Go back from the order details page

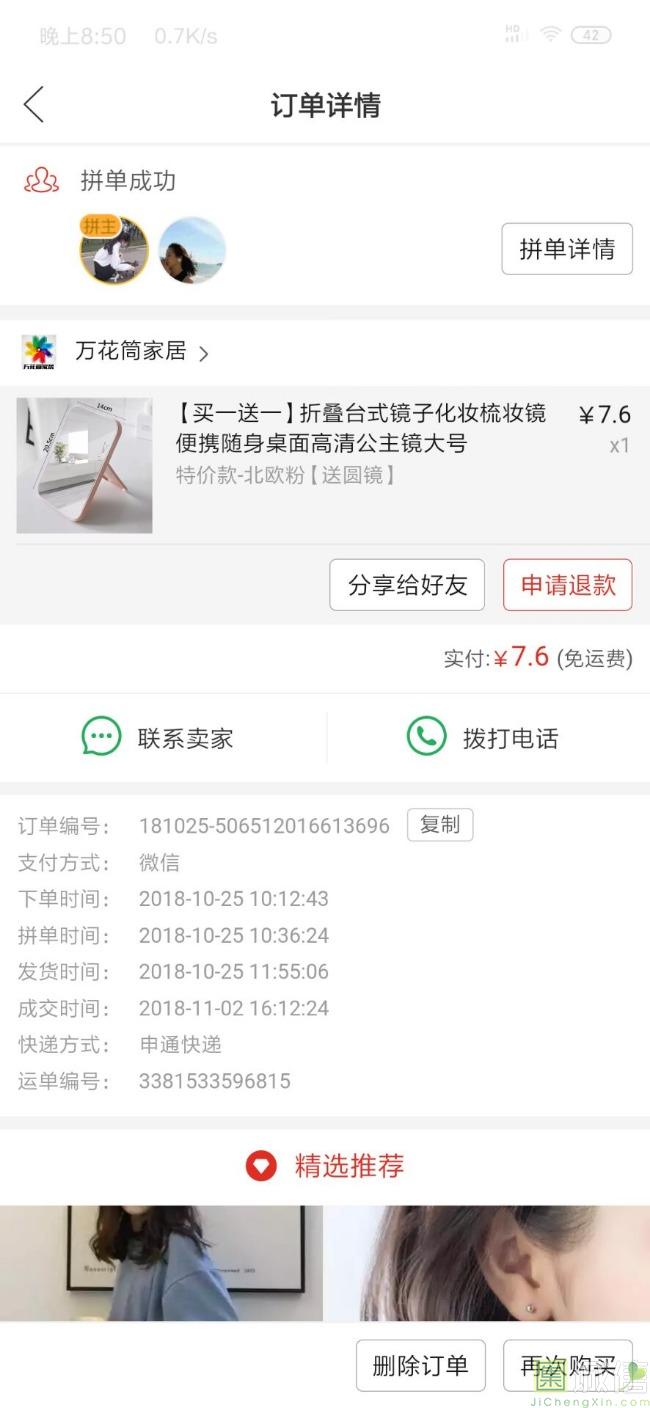point(34,104)
